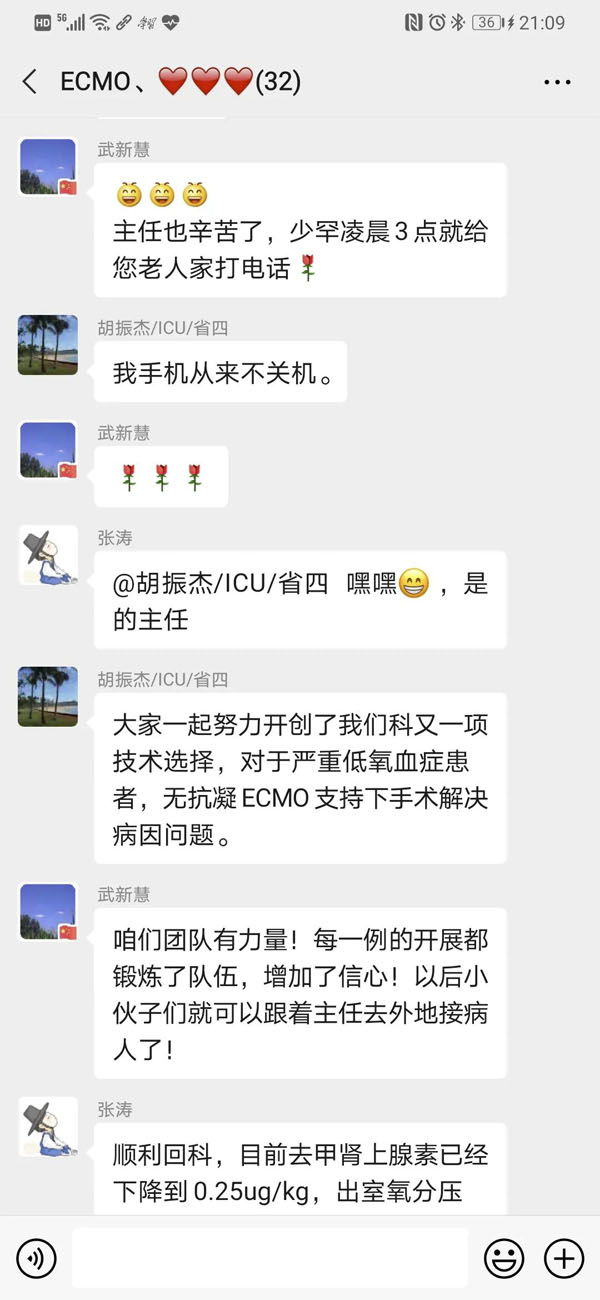Open the plus attachment menu
This screenshot has height=1300, width=600.
pos(563,1258)
